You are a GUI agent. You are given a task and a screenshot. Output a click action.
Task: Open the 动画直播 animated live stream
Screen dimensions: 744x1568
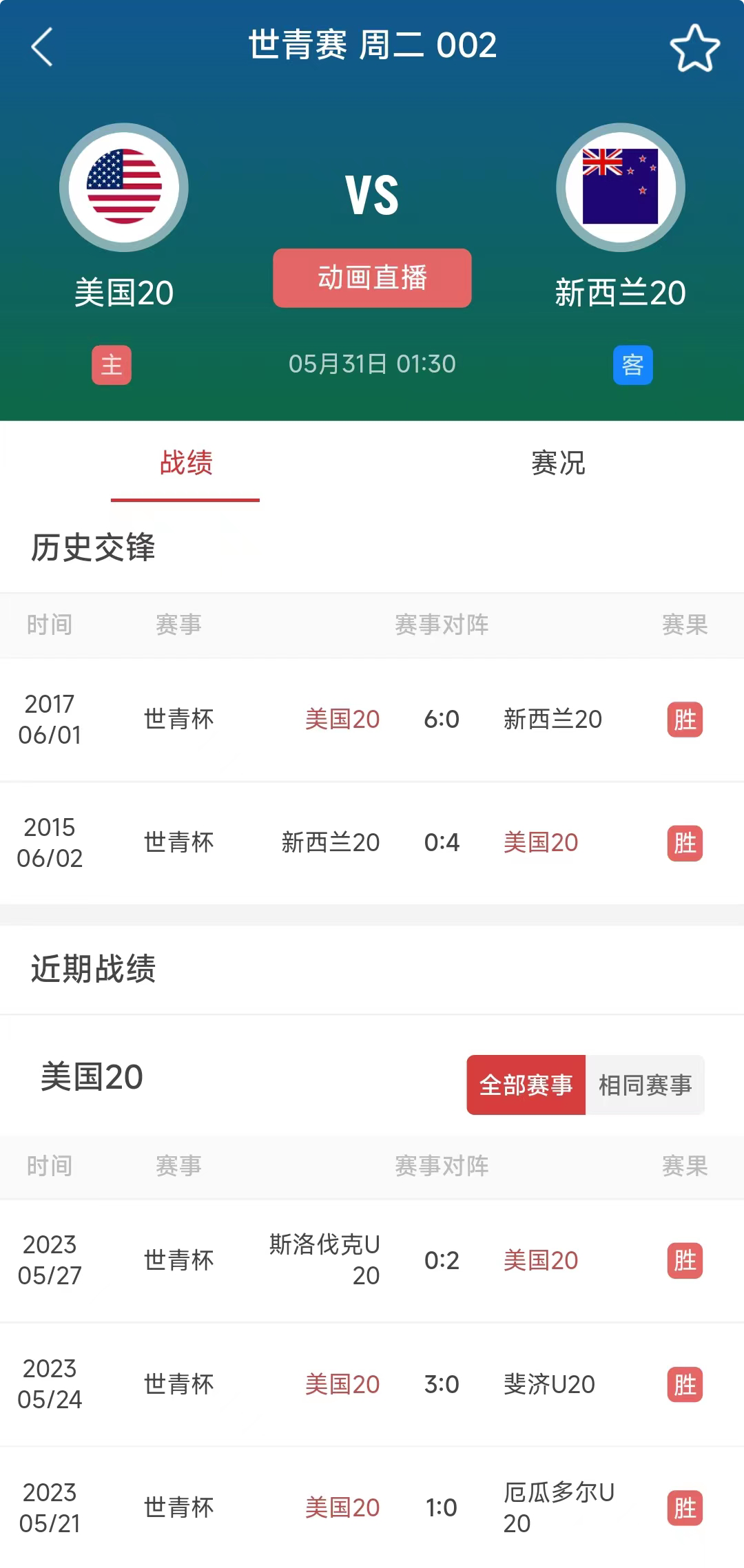[x=372, y=278]
